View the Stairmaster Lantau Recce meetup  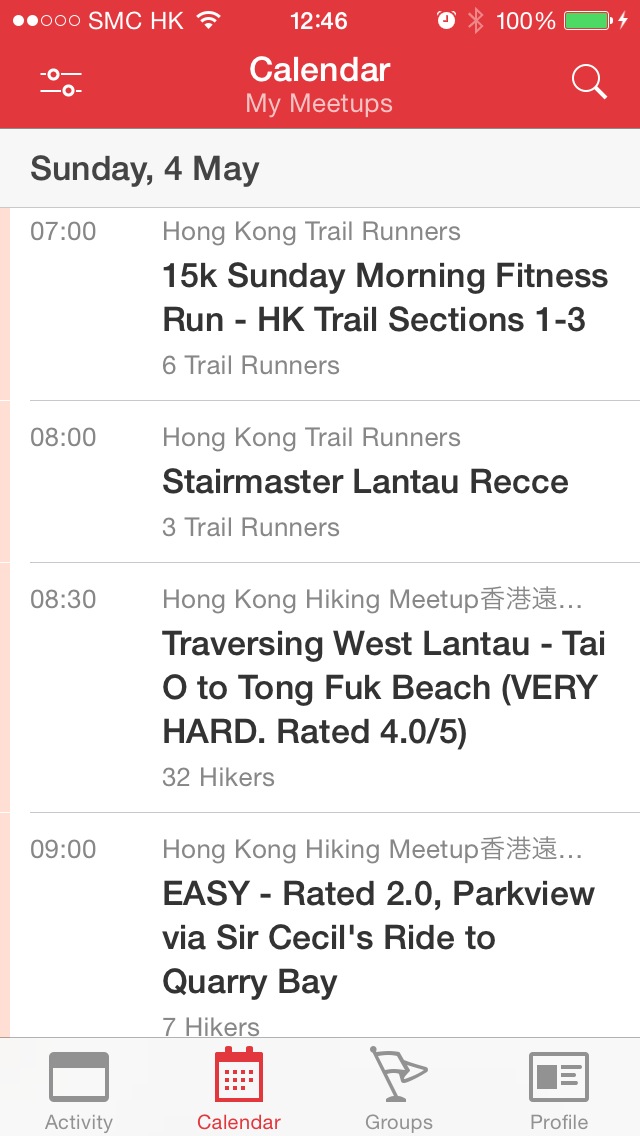365,482
